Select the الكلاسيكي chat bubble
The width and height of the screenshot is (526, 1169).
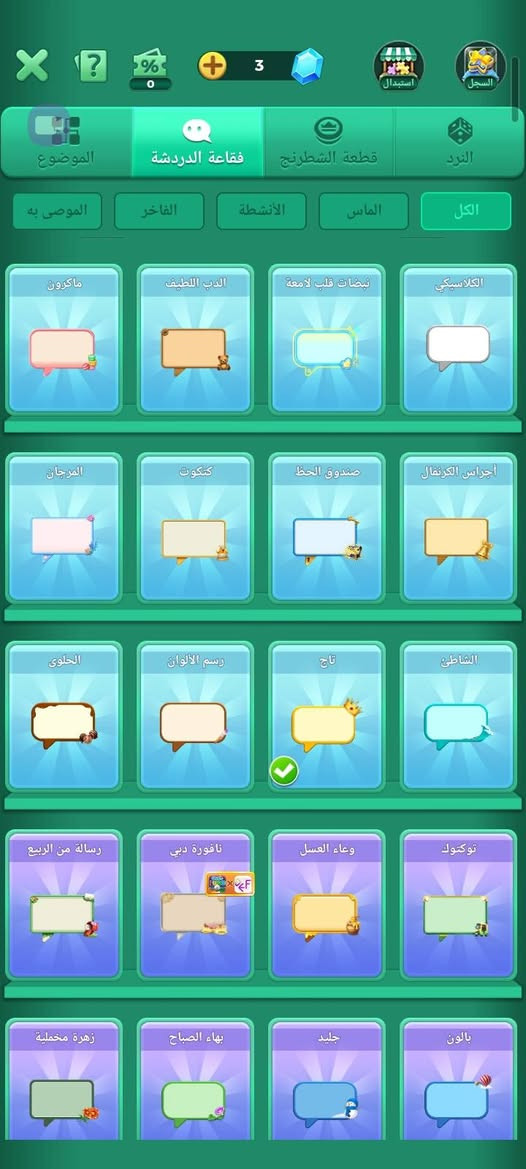pyautogui.click(x=458, y=339)
